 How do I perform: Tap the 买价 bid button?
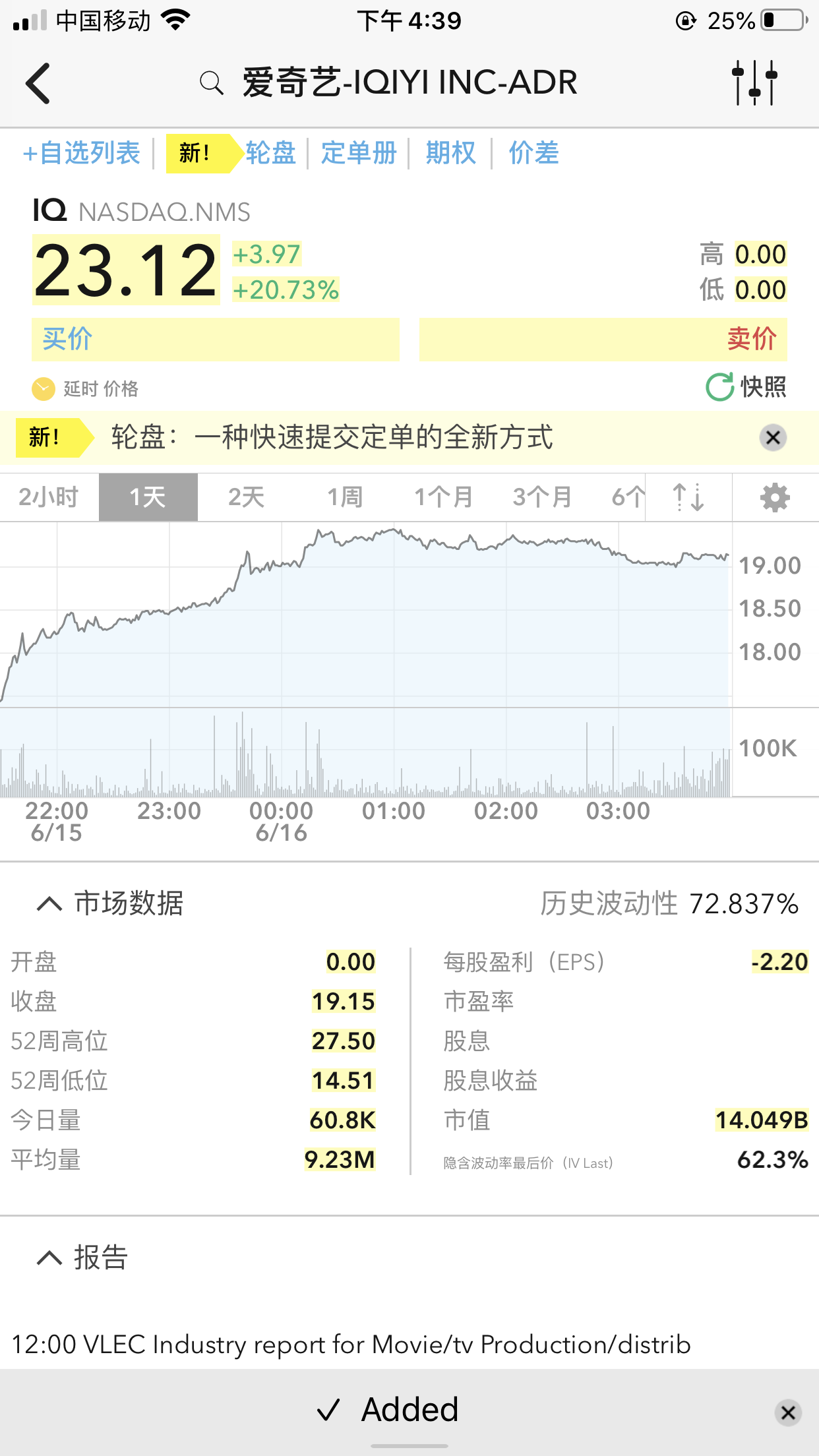[215, 340]
